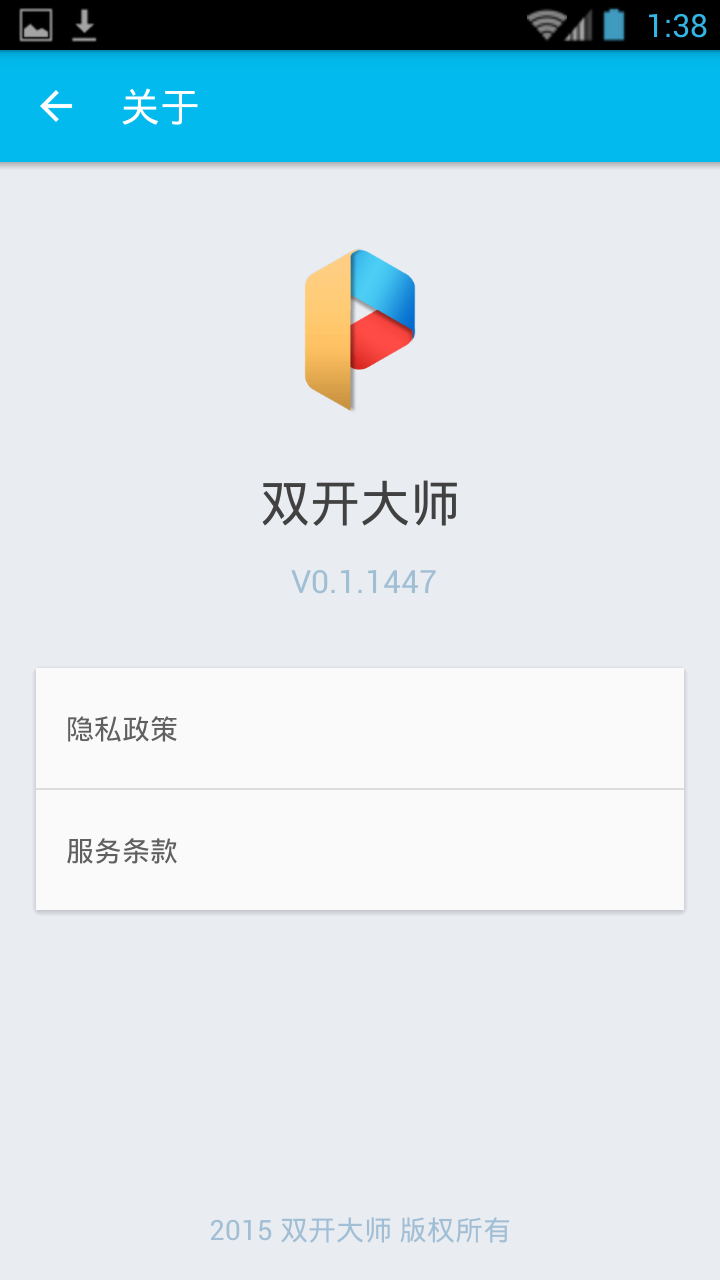Open the 服务条款 terms of service row
This screenshot has height=1280, width=720.
tap(360, 851)
